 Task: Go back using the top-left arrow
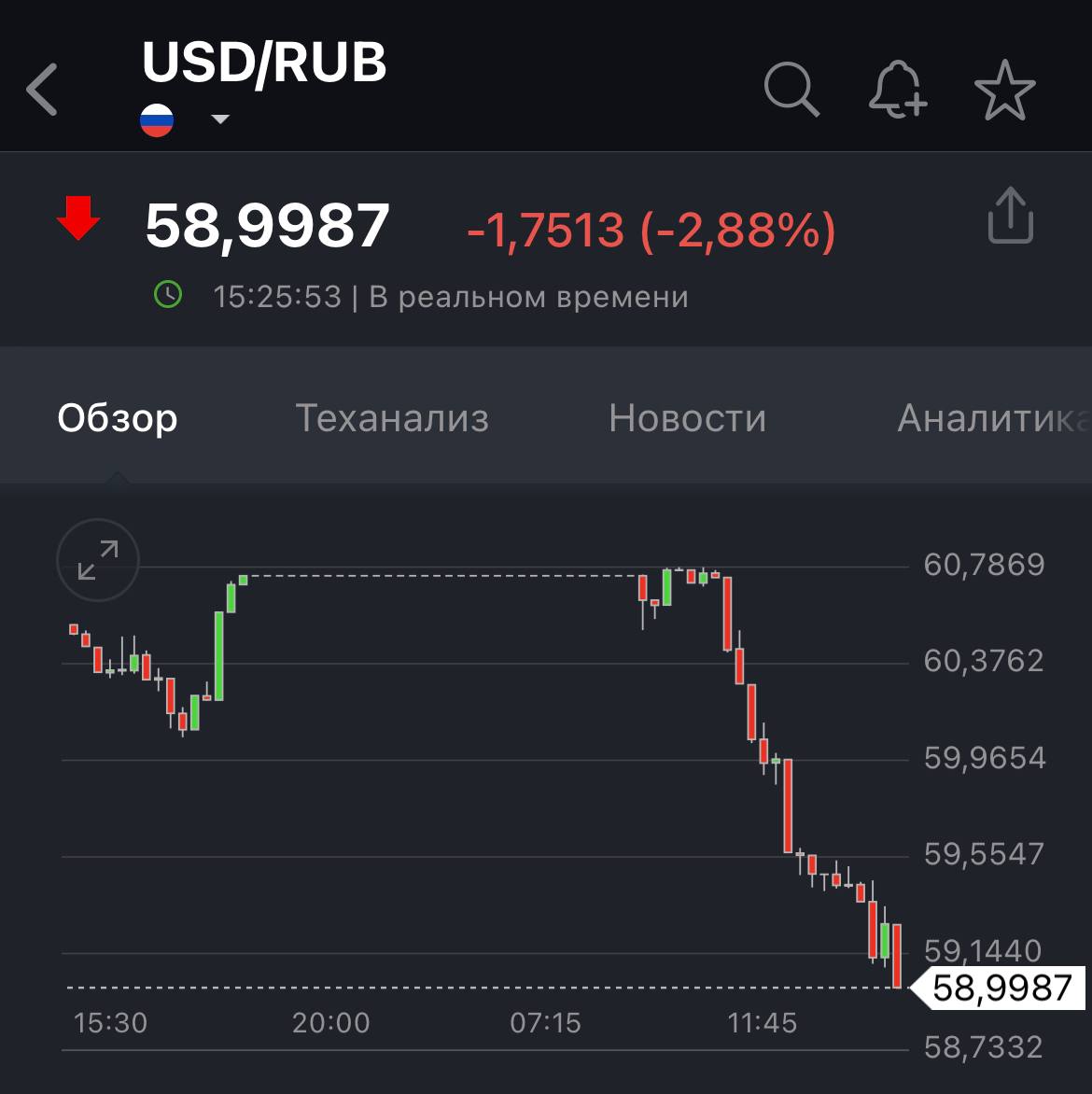[43, 90]
